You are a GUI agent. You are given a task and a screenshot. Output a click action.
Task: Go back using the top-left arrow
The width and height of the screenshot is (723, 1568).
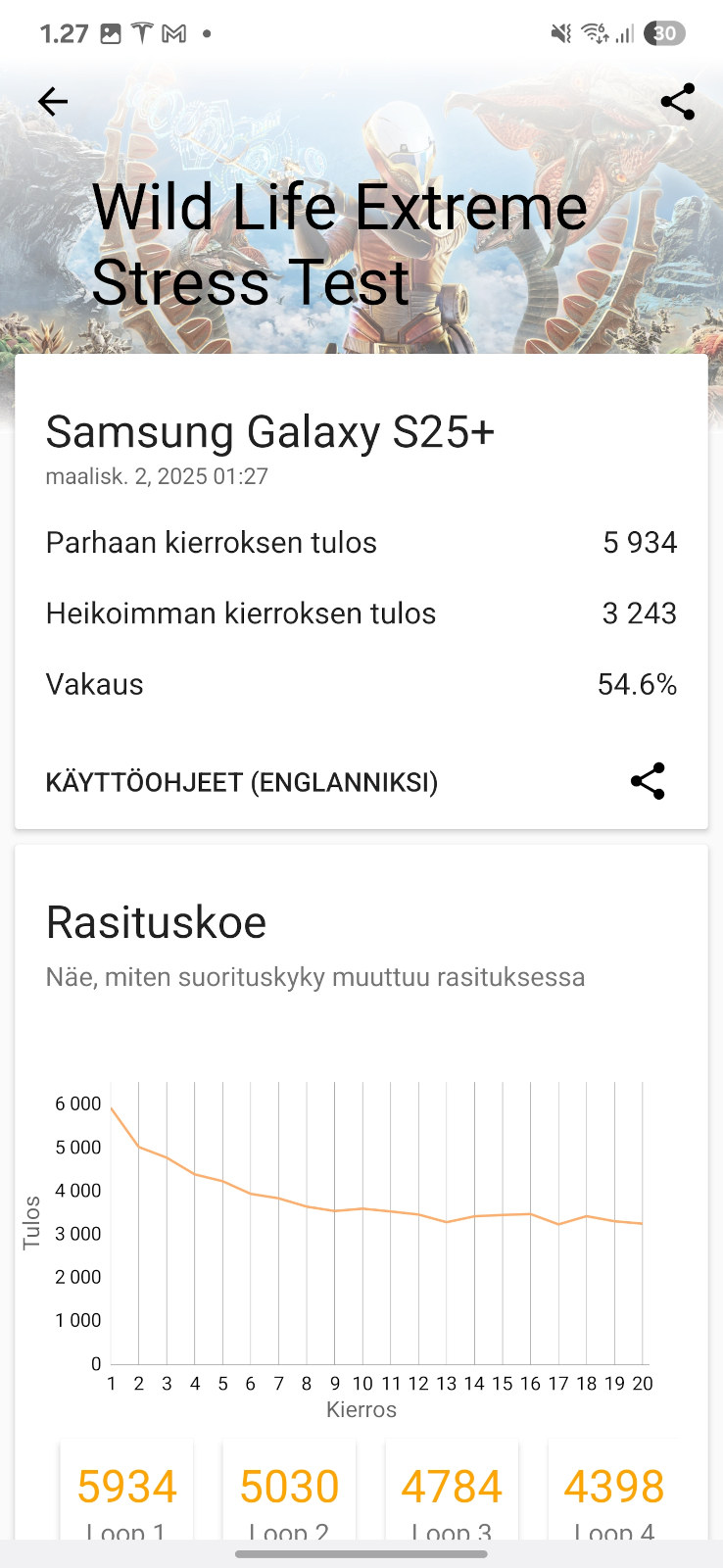[x=53, y=101]
